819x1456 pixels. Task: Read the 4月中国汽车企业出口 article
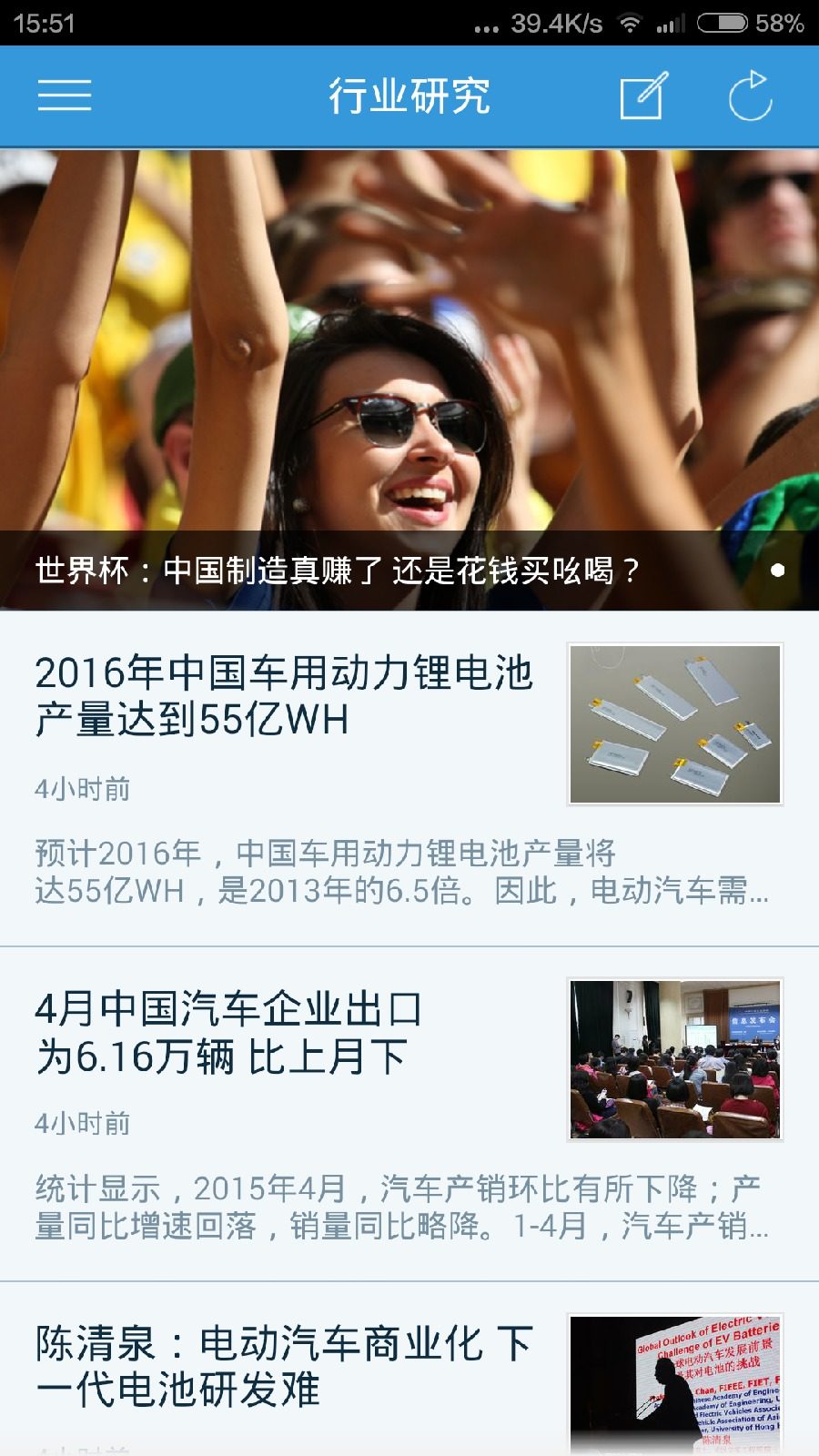pos(229,1033)
